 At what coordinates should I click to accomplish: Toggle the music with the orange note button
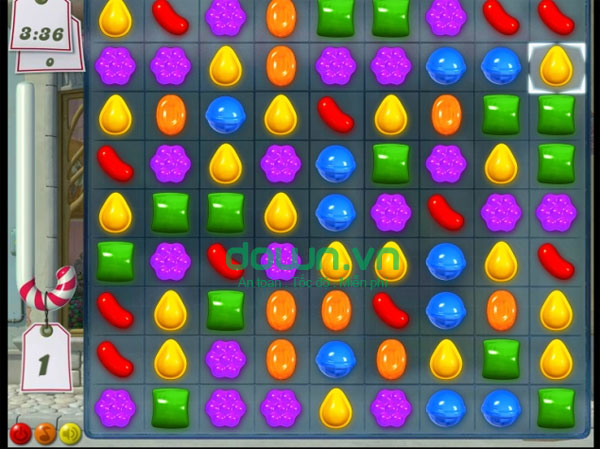pyautogui.click(x=44, y=433)
